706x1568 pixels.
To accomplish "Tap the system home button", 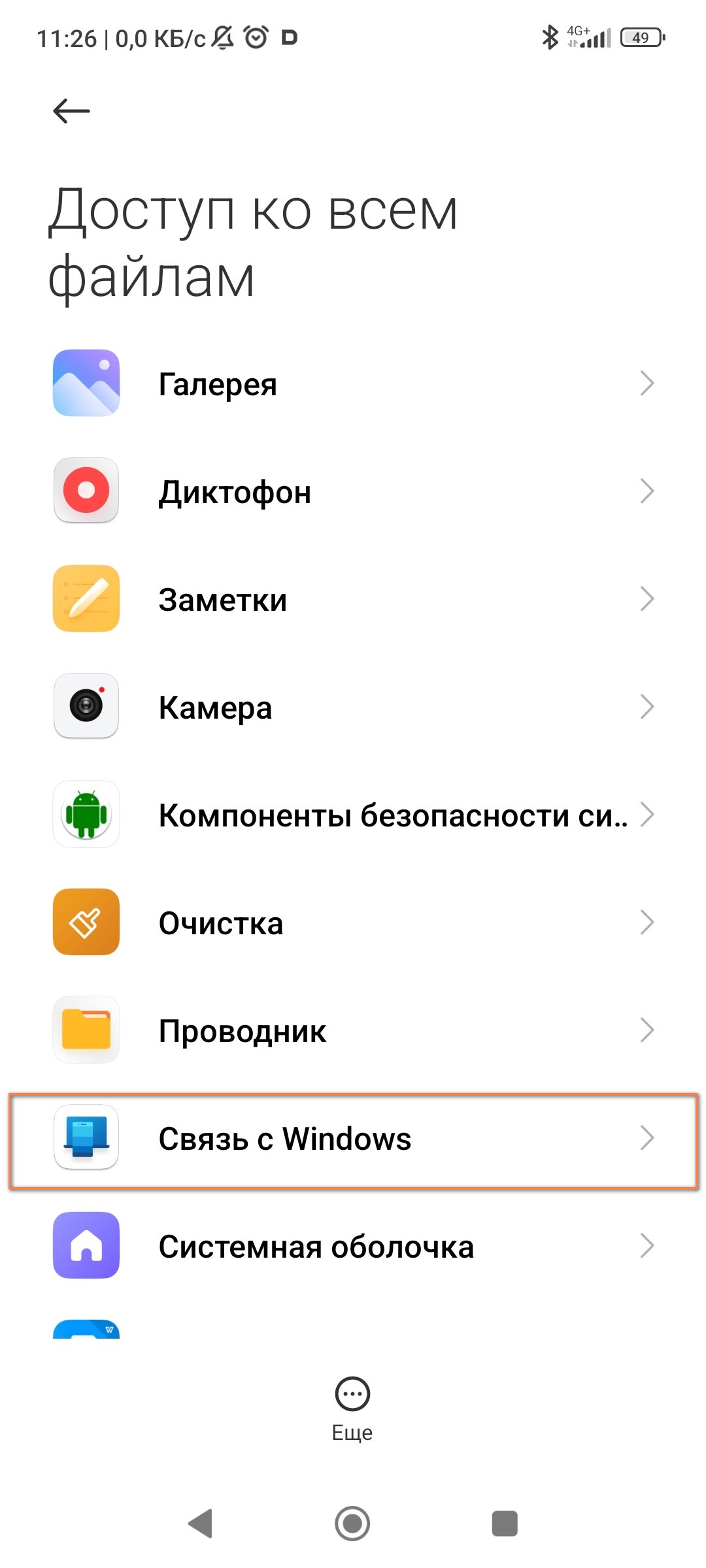I will (352, 1524).
